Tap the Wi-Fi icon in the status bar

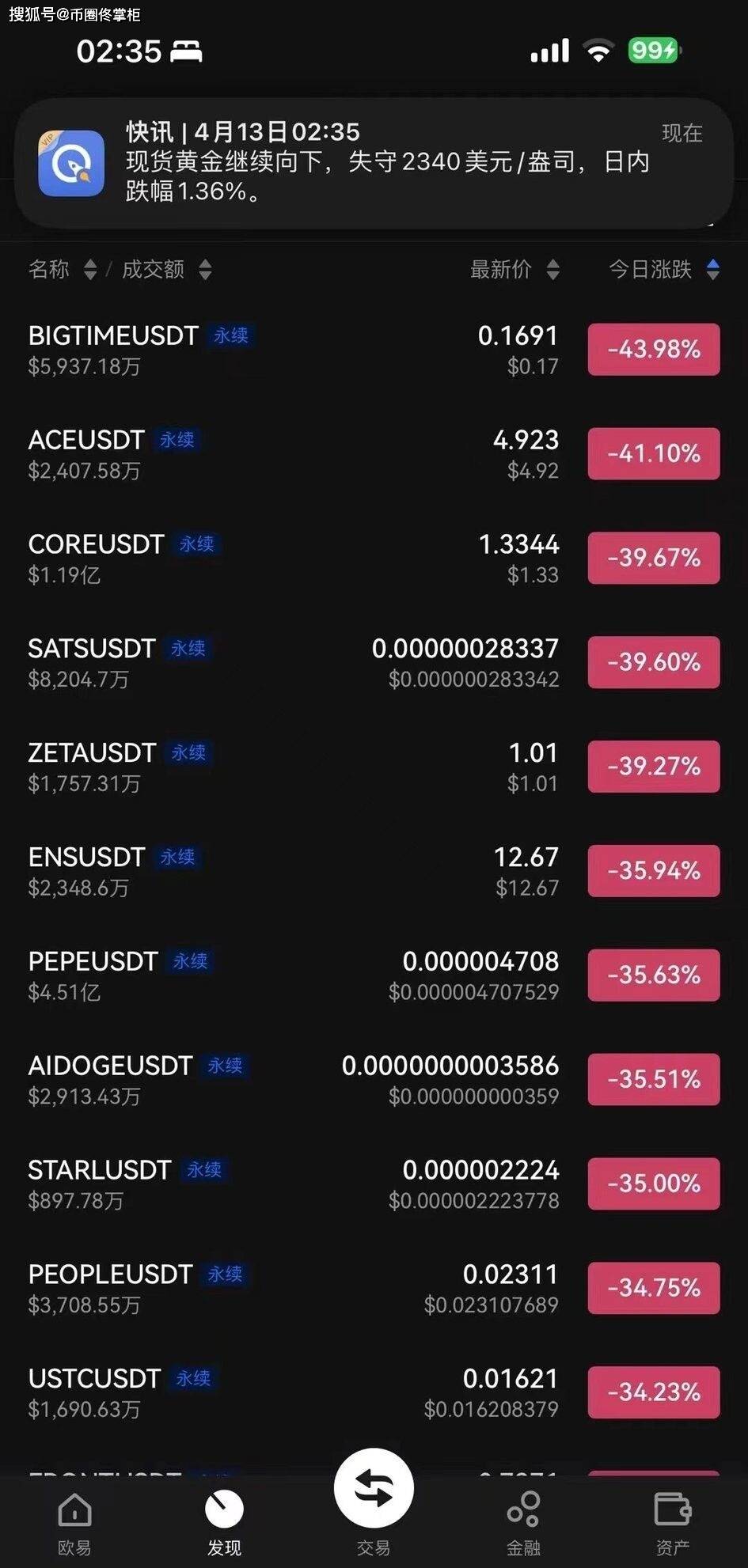pos(599,50)
